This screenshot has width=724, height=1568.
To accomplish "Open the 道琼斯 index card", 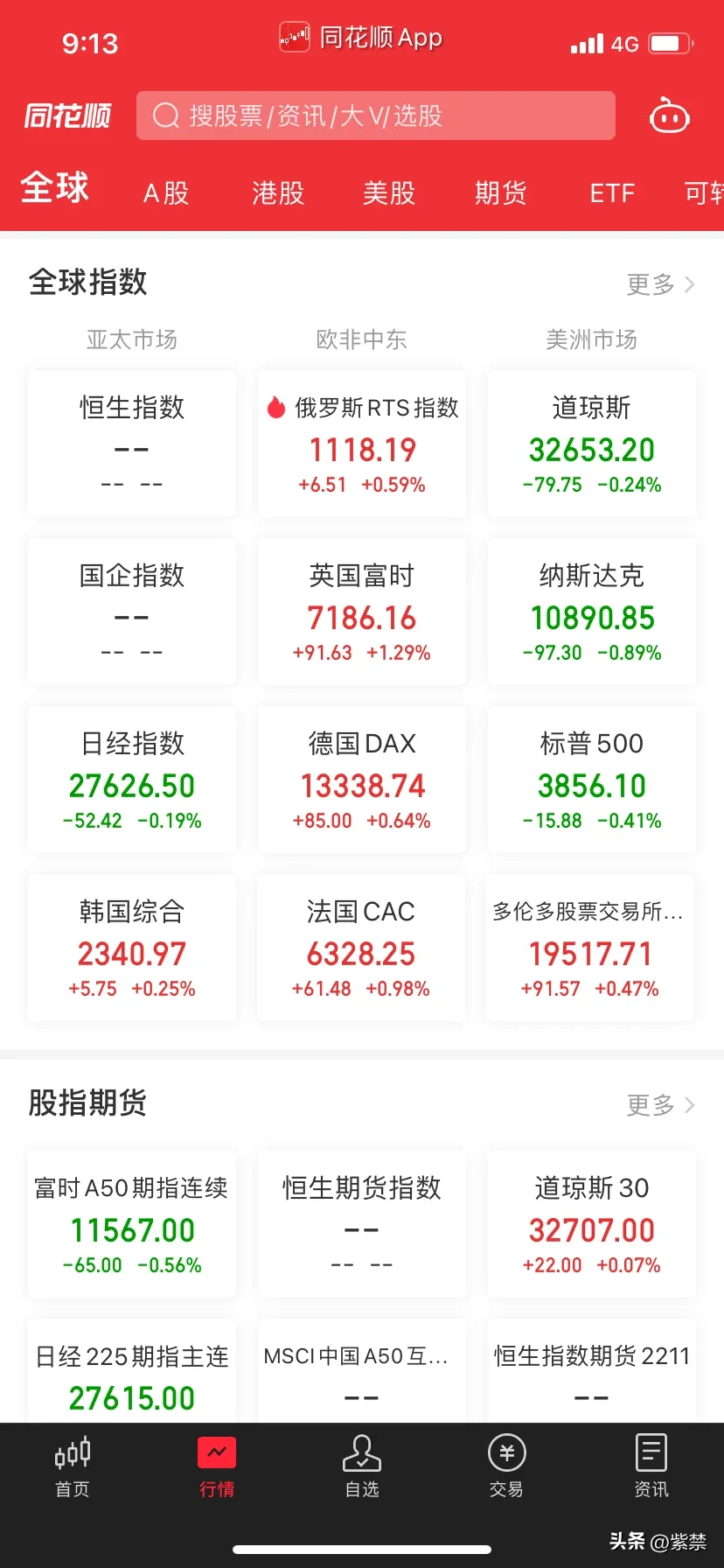I will (x=592, y=444).
